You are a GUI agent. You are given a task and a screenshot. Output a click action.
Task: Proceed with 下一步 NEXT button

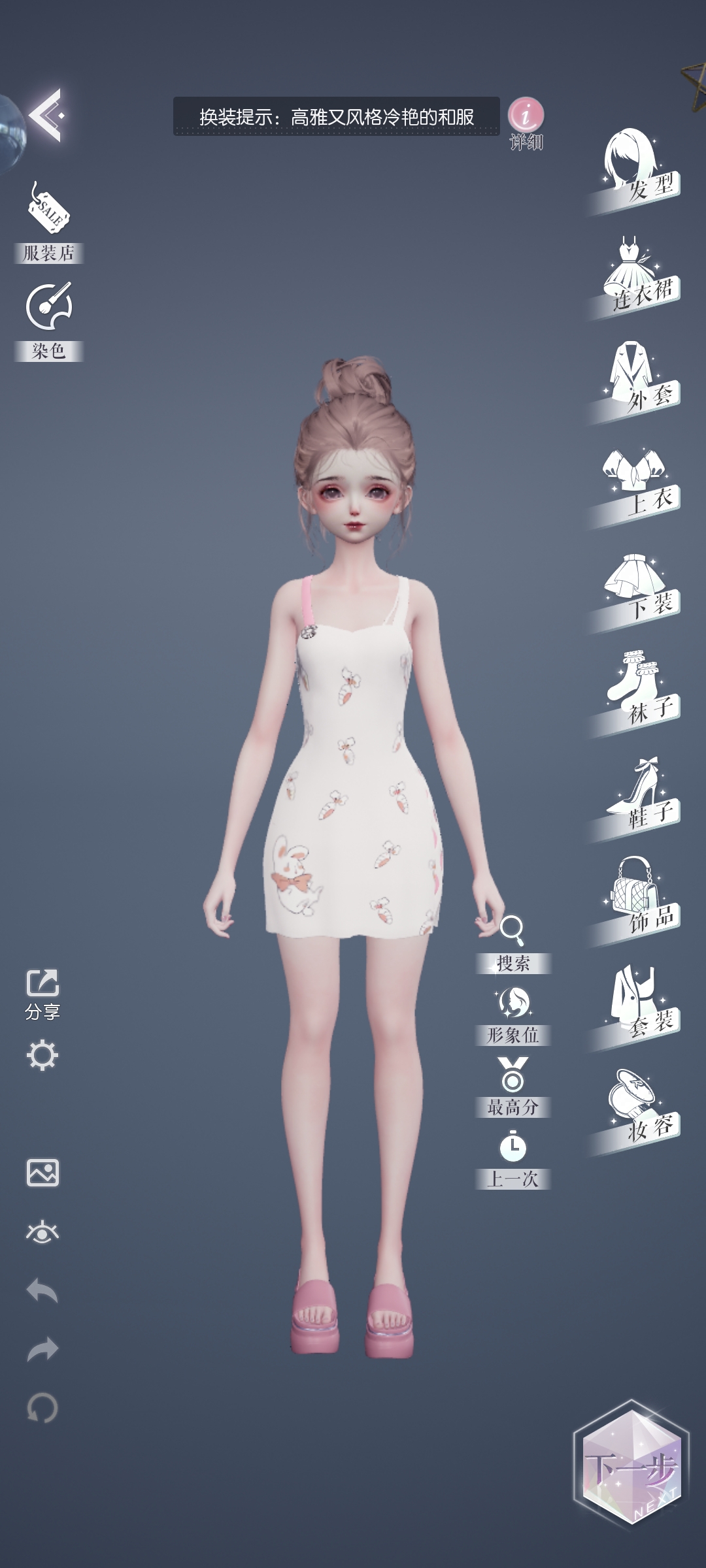(x=631, y=1463)
